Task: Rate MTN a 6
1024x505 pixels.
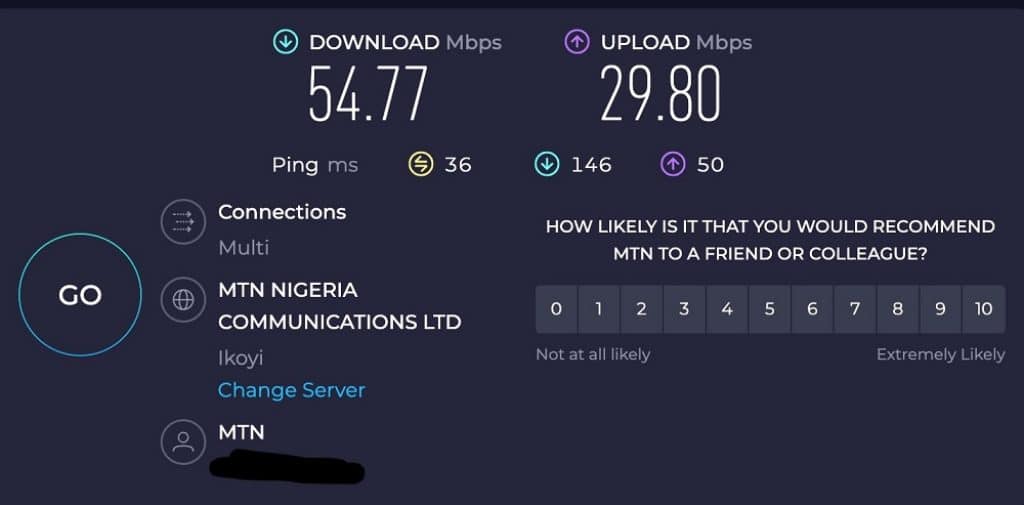Action: [x=812, y=309]
